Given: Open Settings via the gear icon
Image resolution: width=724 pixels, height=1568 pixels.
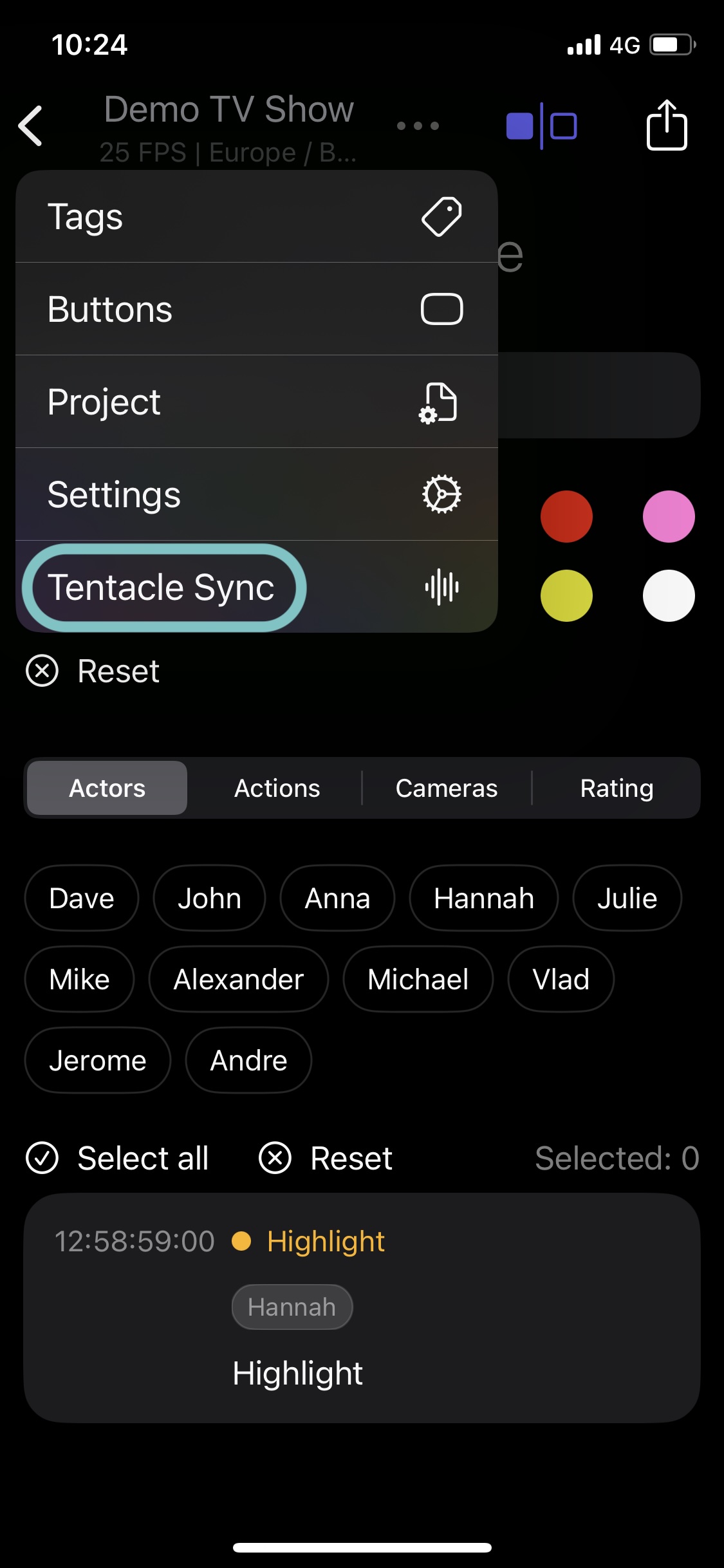Looking at the screenshot, I should coord(442,494).
